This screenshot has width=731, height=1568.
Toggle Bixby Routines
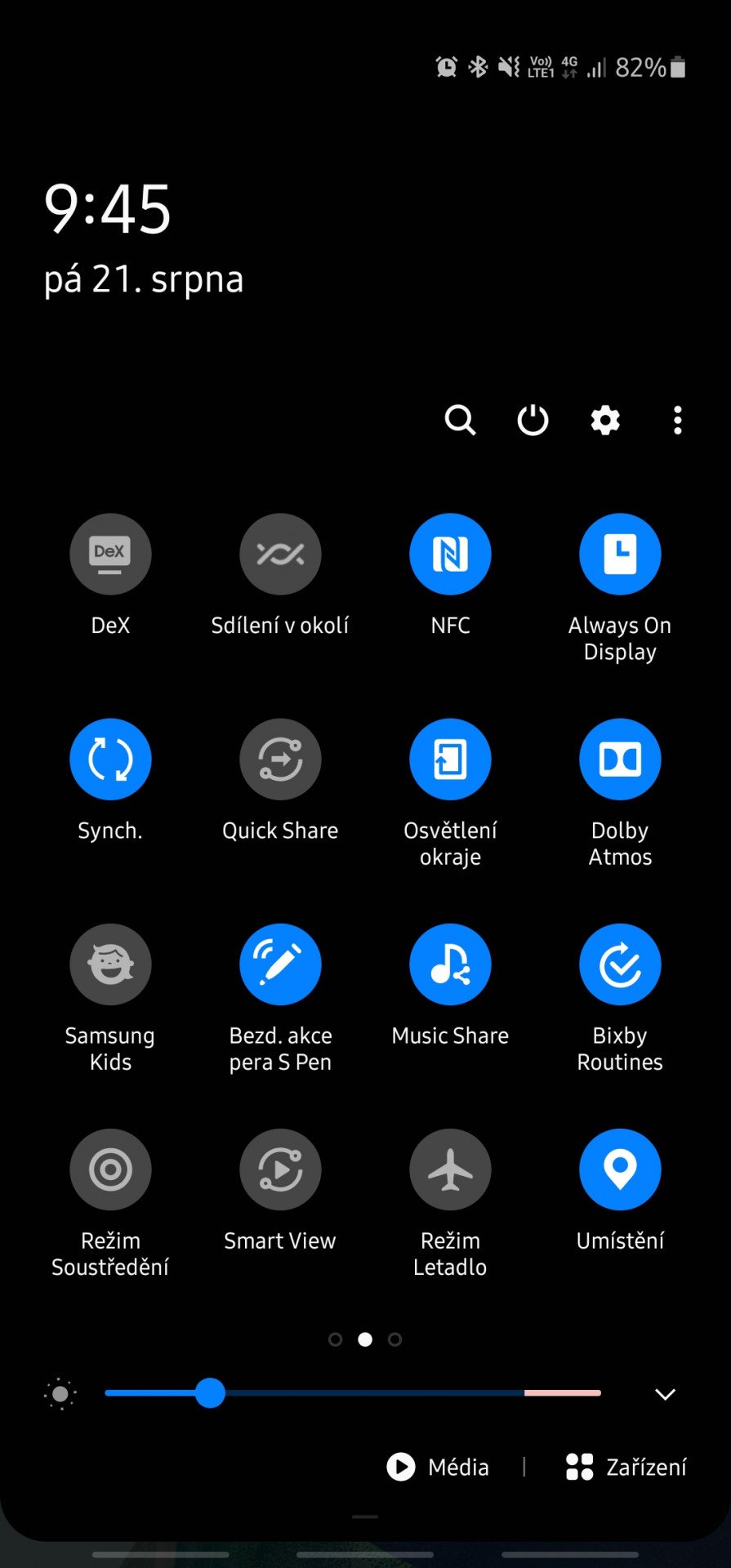pos(620,964)
